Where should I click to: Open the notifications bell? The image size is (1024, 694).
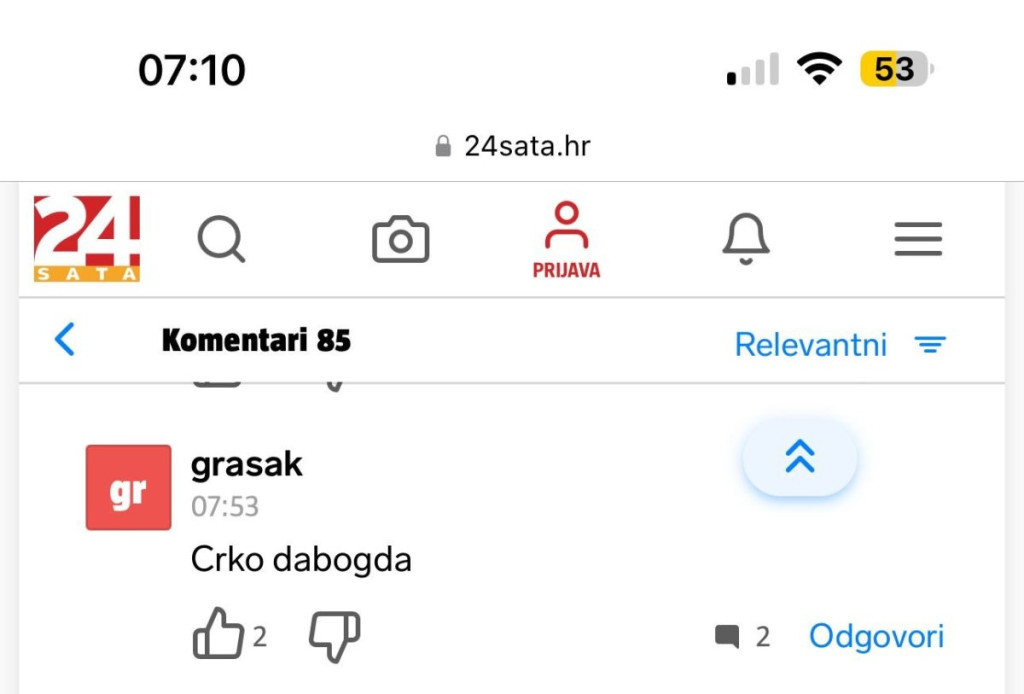coord(745,240)
